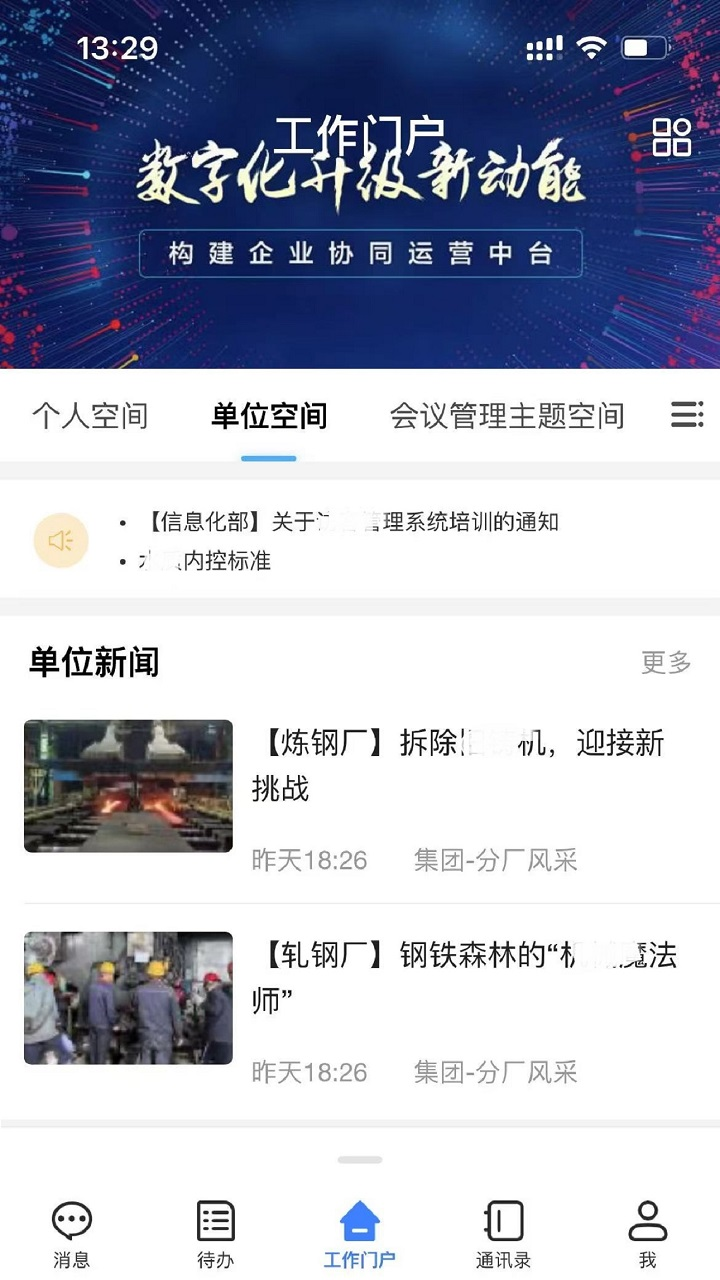Image resolution: width=720 pixels, height=1280 pixels.
Task: Open the 信息化部 training notice announcement
Action: coord(350,521)
